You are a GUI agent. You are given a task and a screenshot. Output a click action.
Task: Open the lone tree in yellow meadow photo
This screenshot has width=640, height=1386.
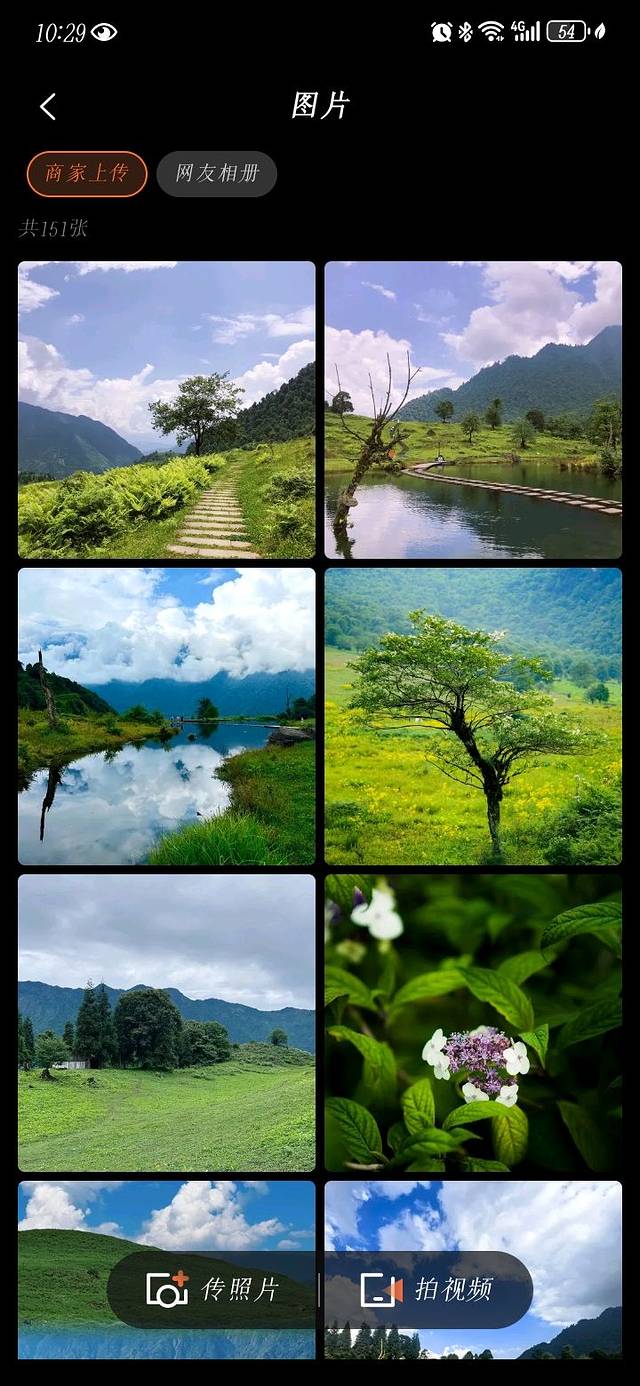tap(473, 716)
